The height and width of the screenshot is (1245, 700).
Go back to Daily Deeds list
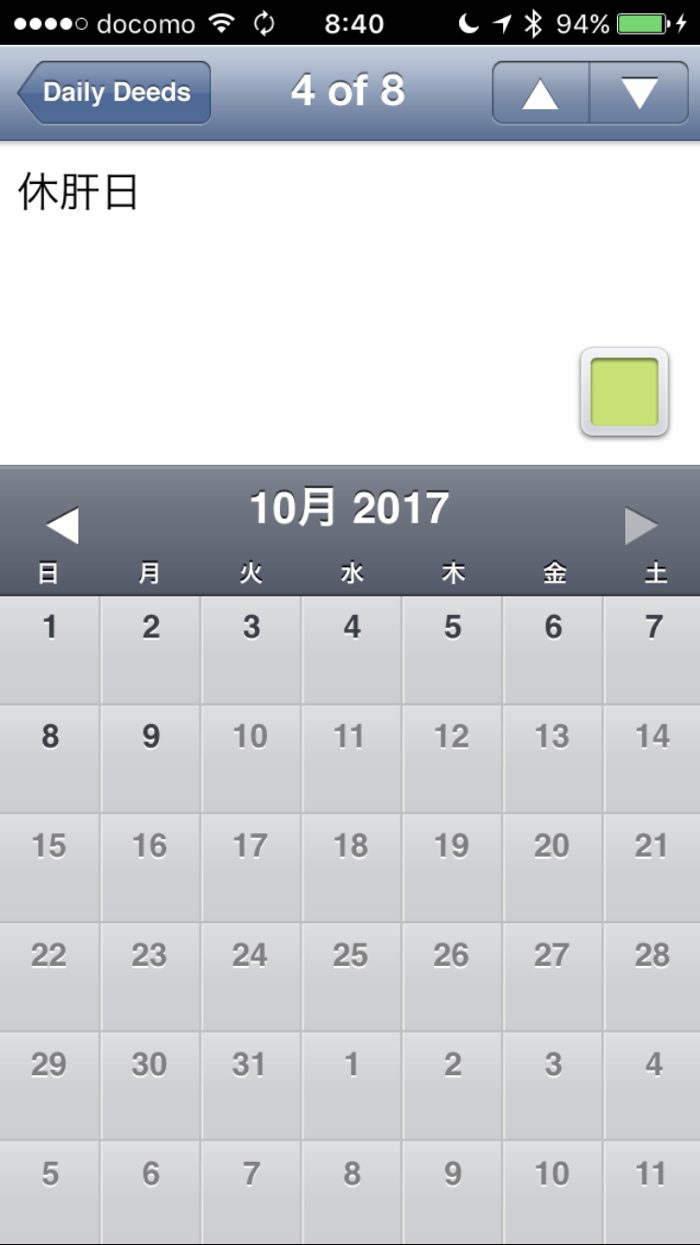[x=114, y=92]
